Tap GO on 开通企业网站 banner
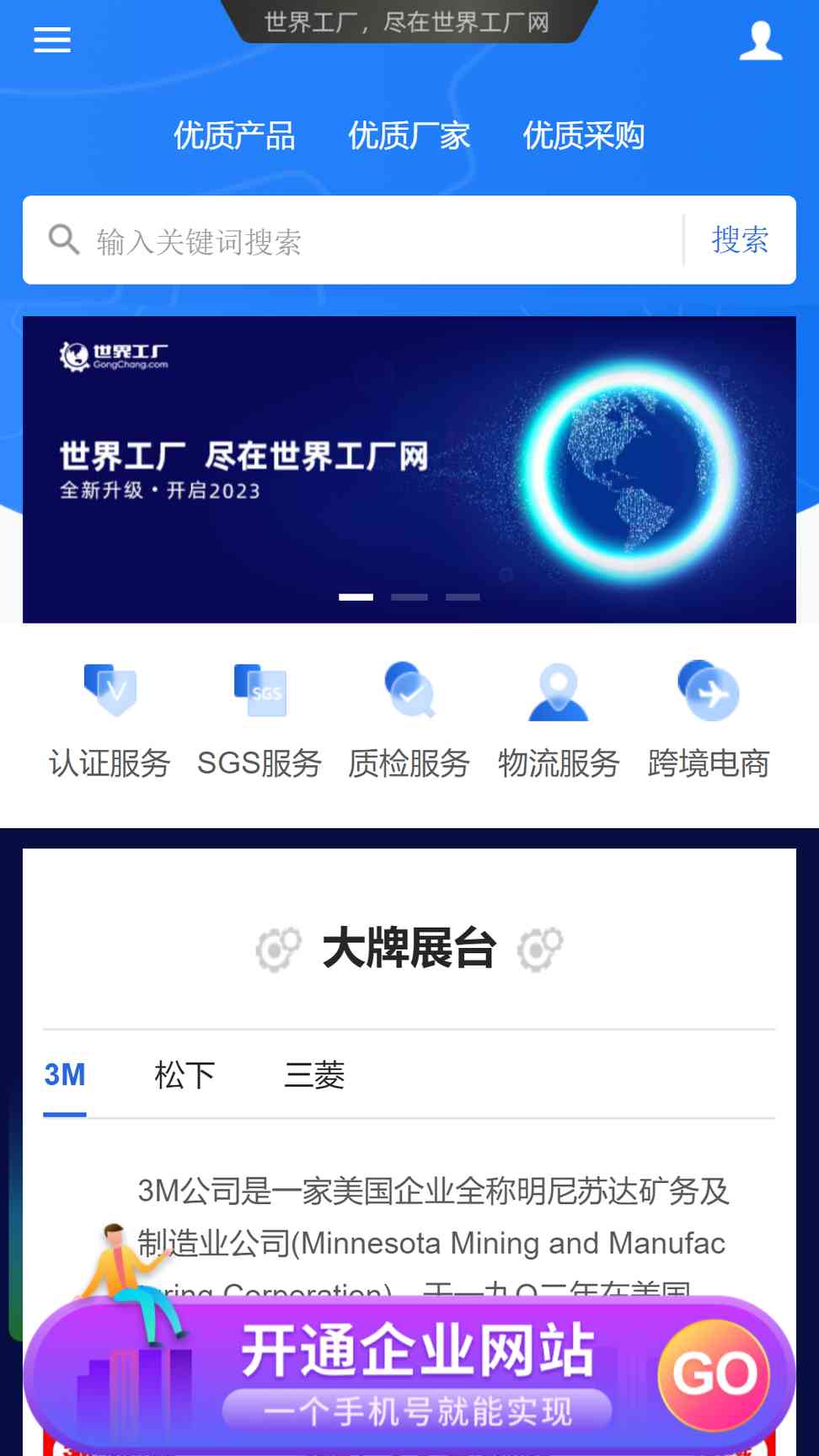Screen dimensions: 819x1456 (x=714, y=1374)
